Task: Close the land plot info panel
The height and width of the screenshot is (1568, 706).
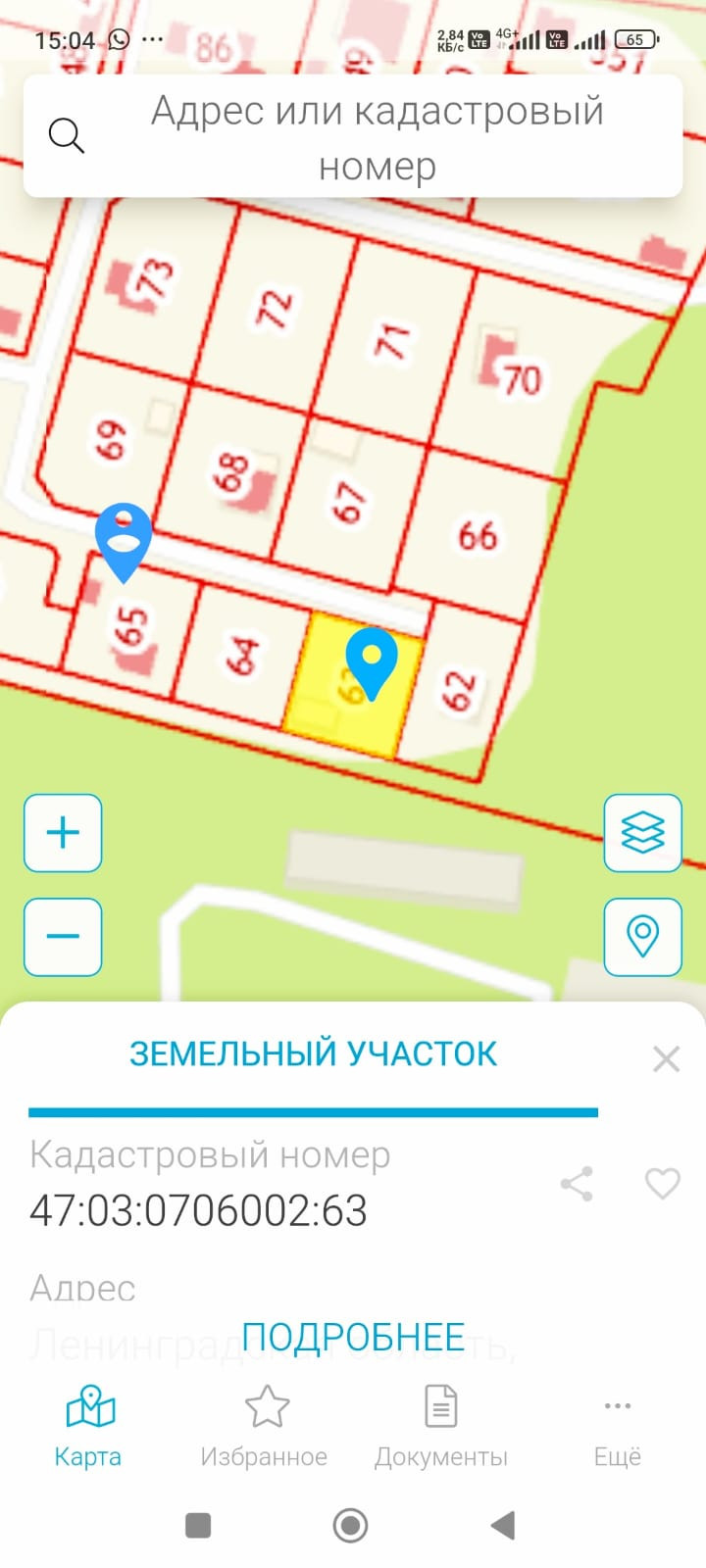Action: click(666, 1058)
